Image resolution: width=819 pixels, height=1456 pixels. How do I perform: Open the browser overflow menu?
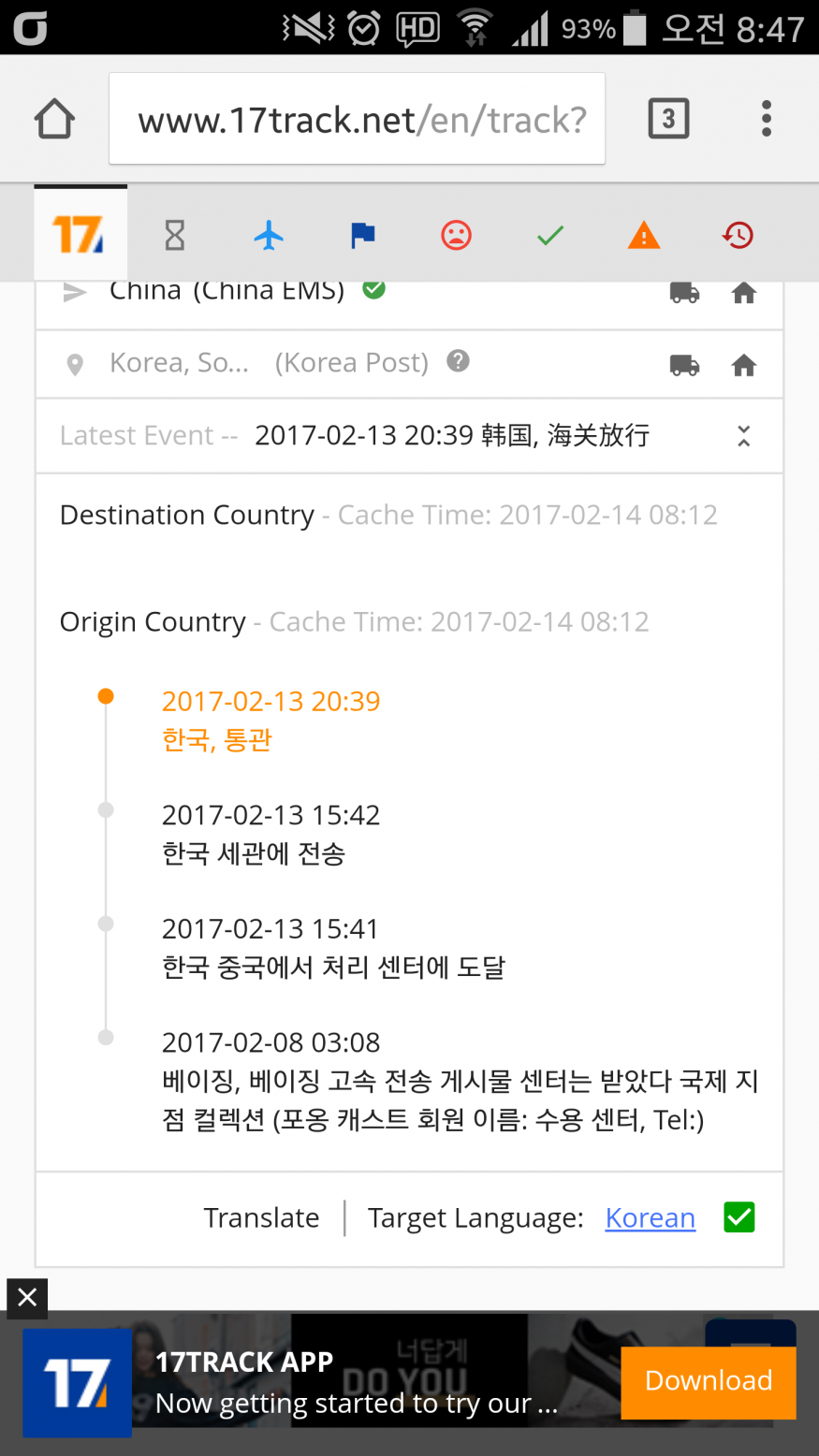tap(766, 119)
